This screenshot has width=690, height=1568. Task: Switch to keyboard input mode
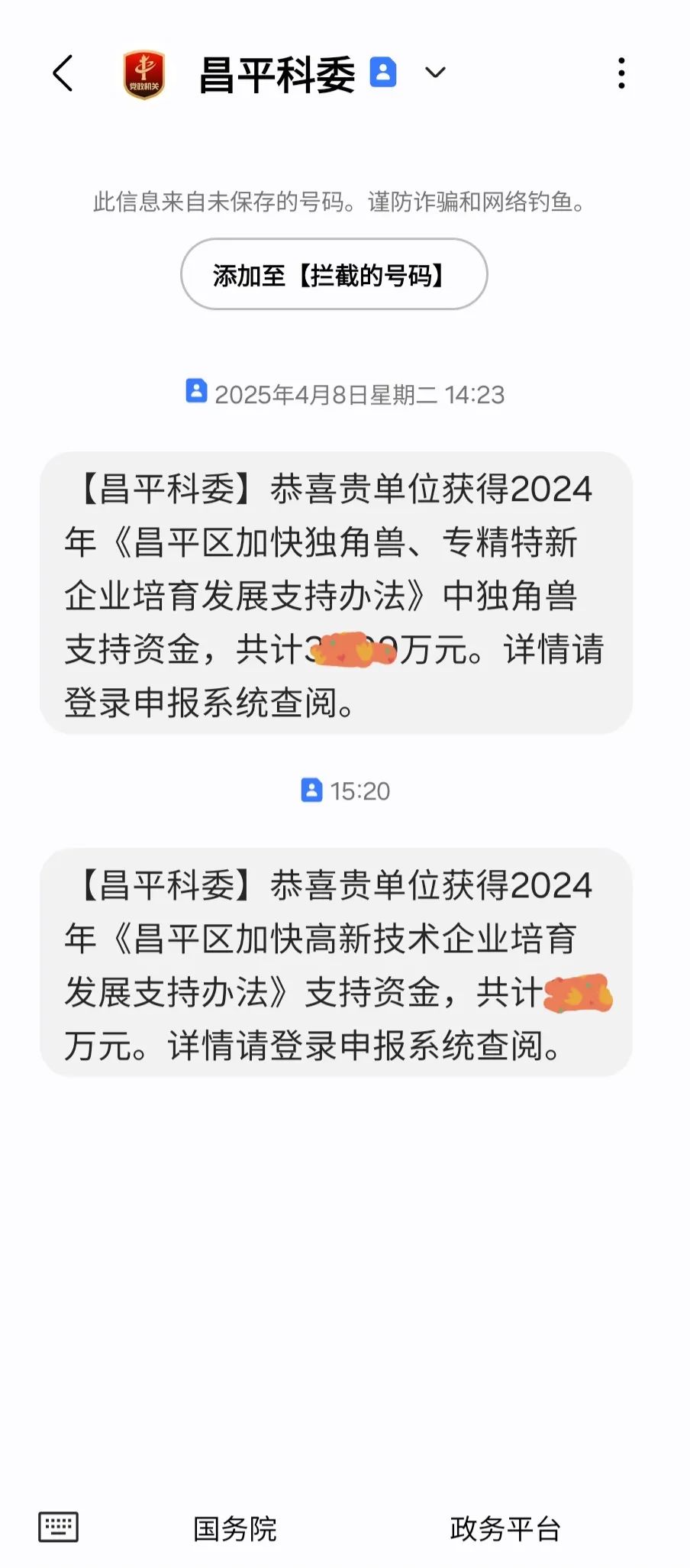59,1528
